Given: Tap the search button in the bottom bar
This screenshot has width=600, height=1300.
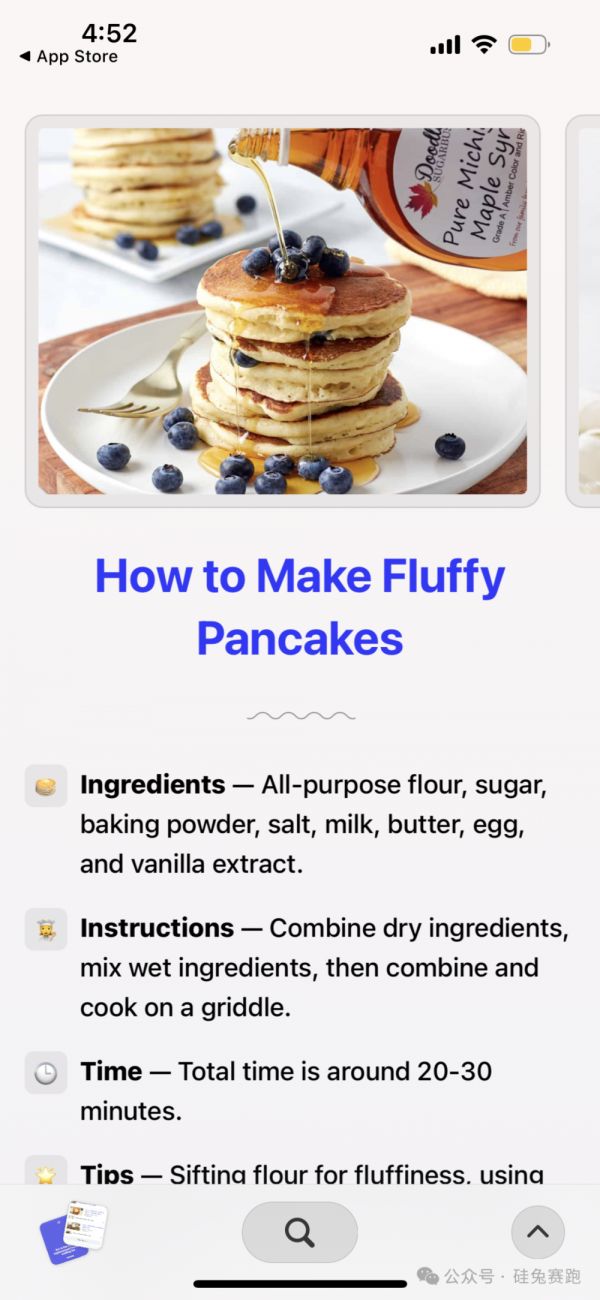Looking at the screenshot, I should [299, 1232].
